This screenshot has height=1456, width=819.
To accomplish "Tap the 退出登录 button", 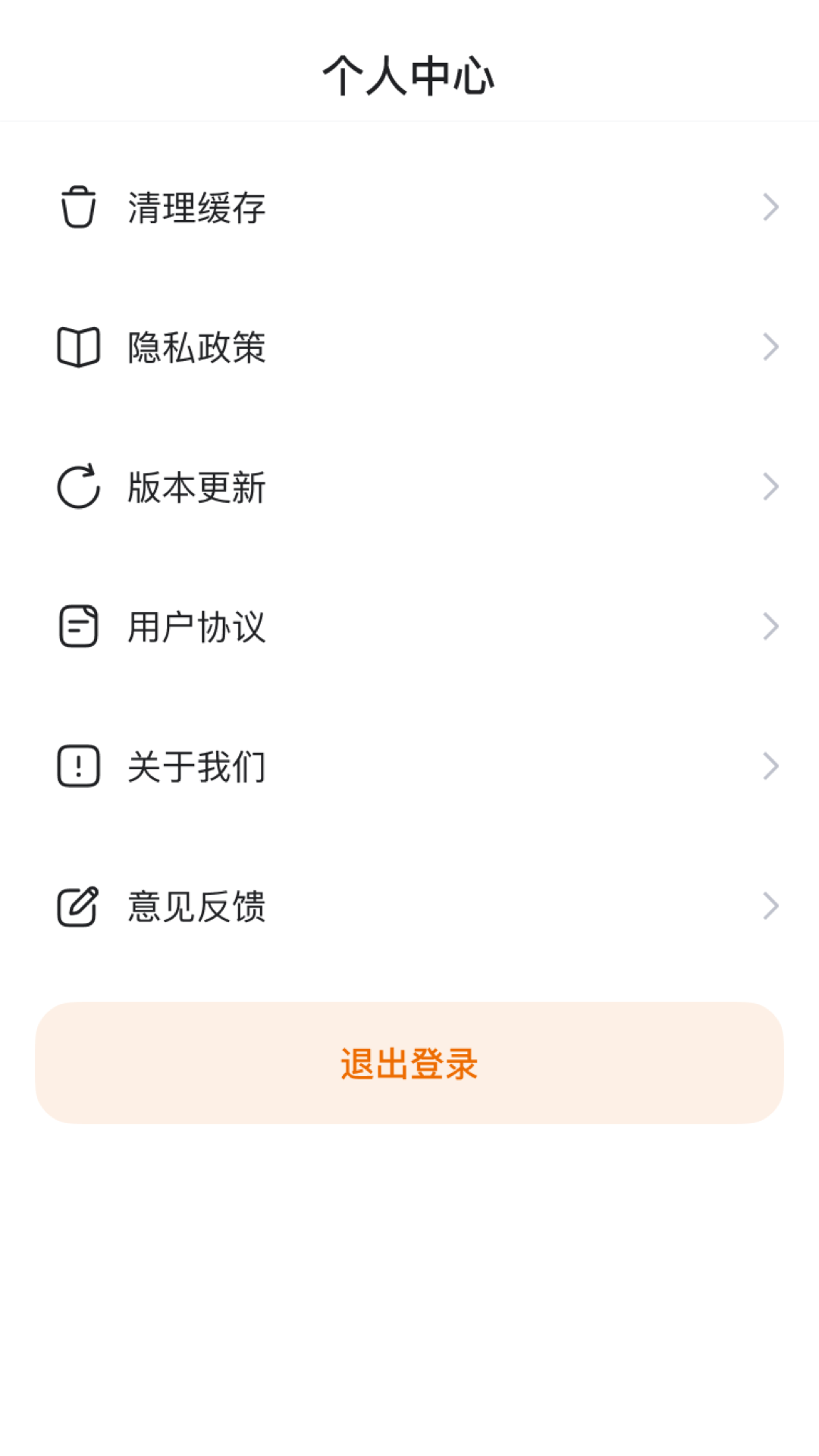I will tap(409, 1065).
